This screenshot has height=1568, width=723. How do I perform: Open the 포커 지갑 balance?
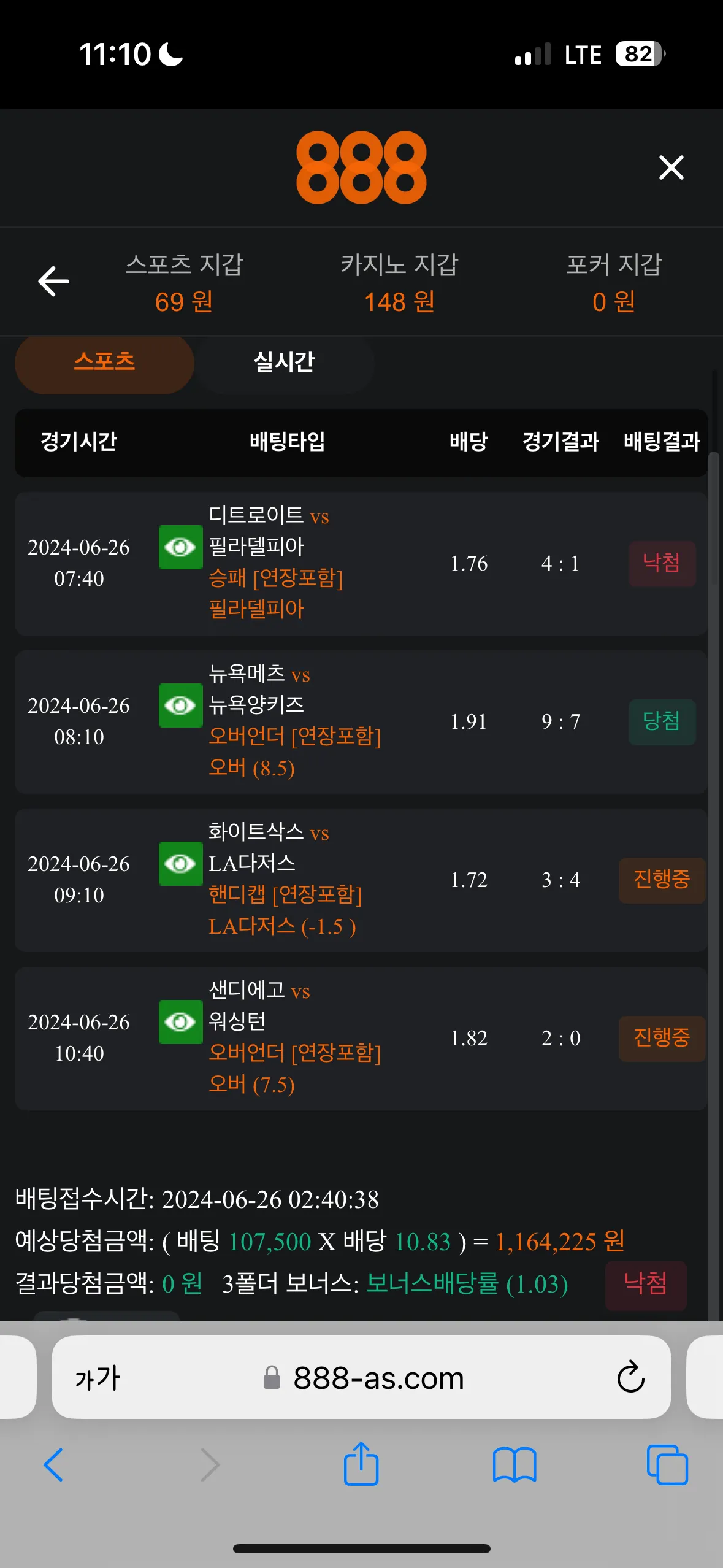pos(614,283)
